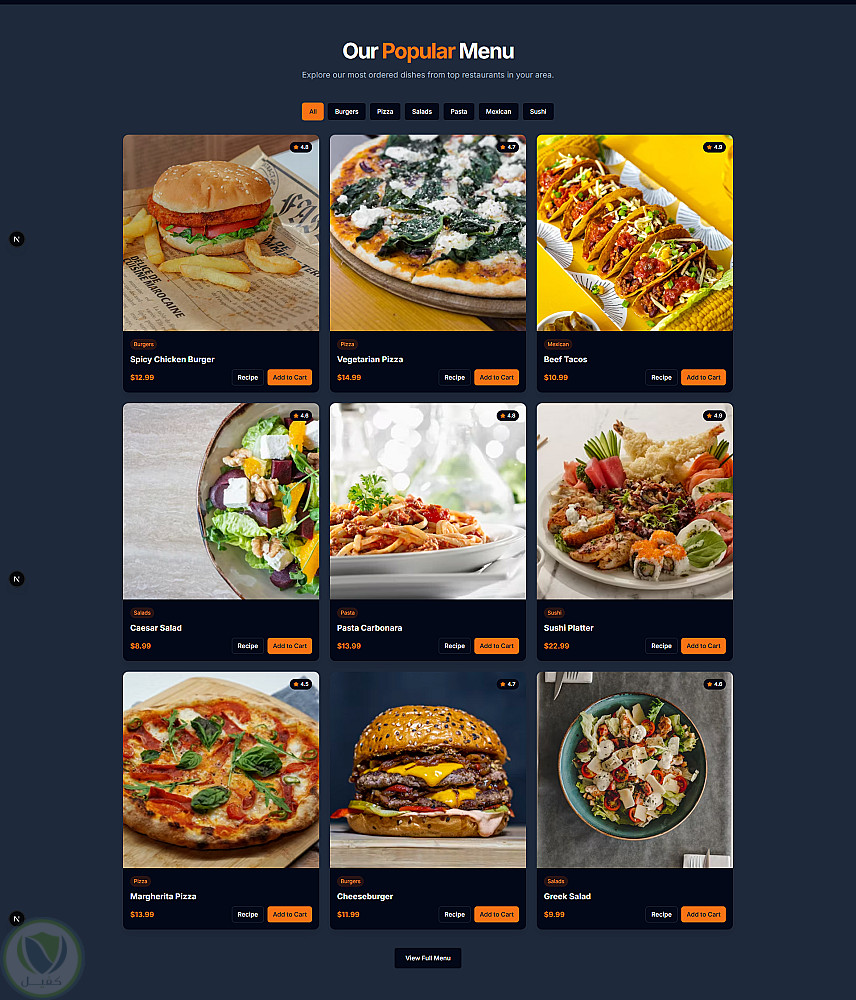Add Vegetarian Pizza to cart

coord(496,377)
